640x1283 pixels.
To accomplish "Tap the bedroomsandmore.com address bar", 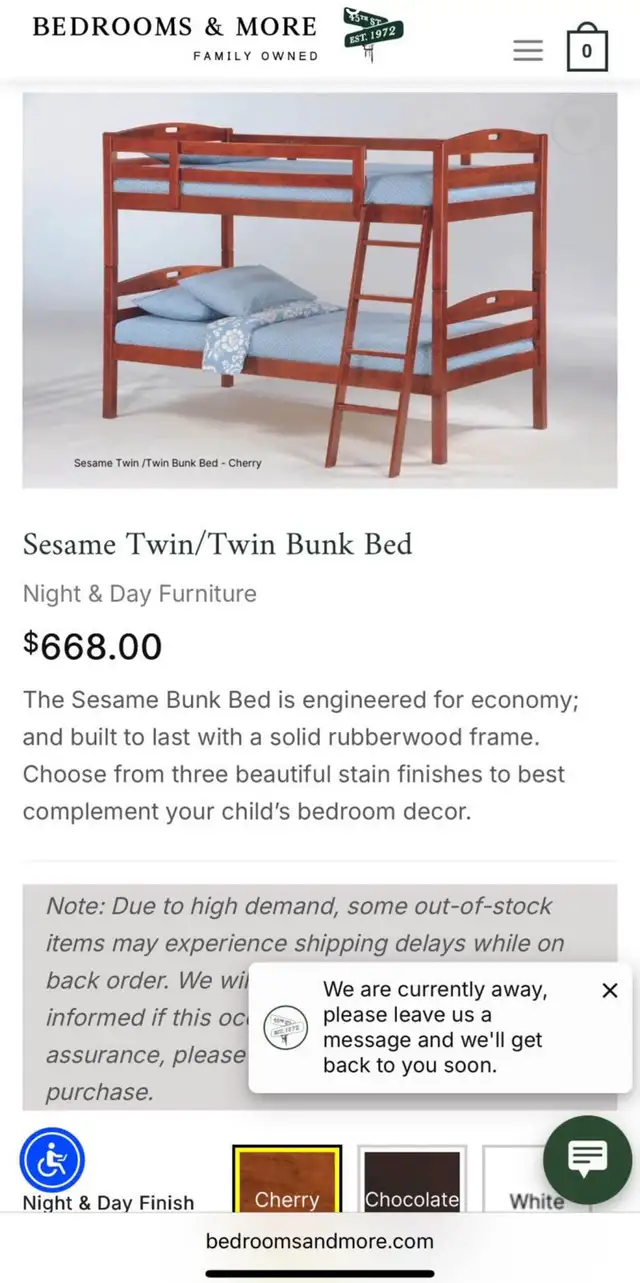I will point(320,1241).
